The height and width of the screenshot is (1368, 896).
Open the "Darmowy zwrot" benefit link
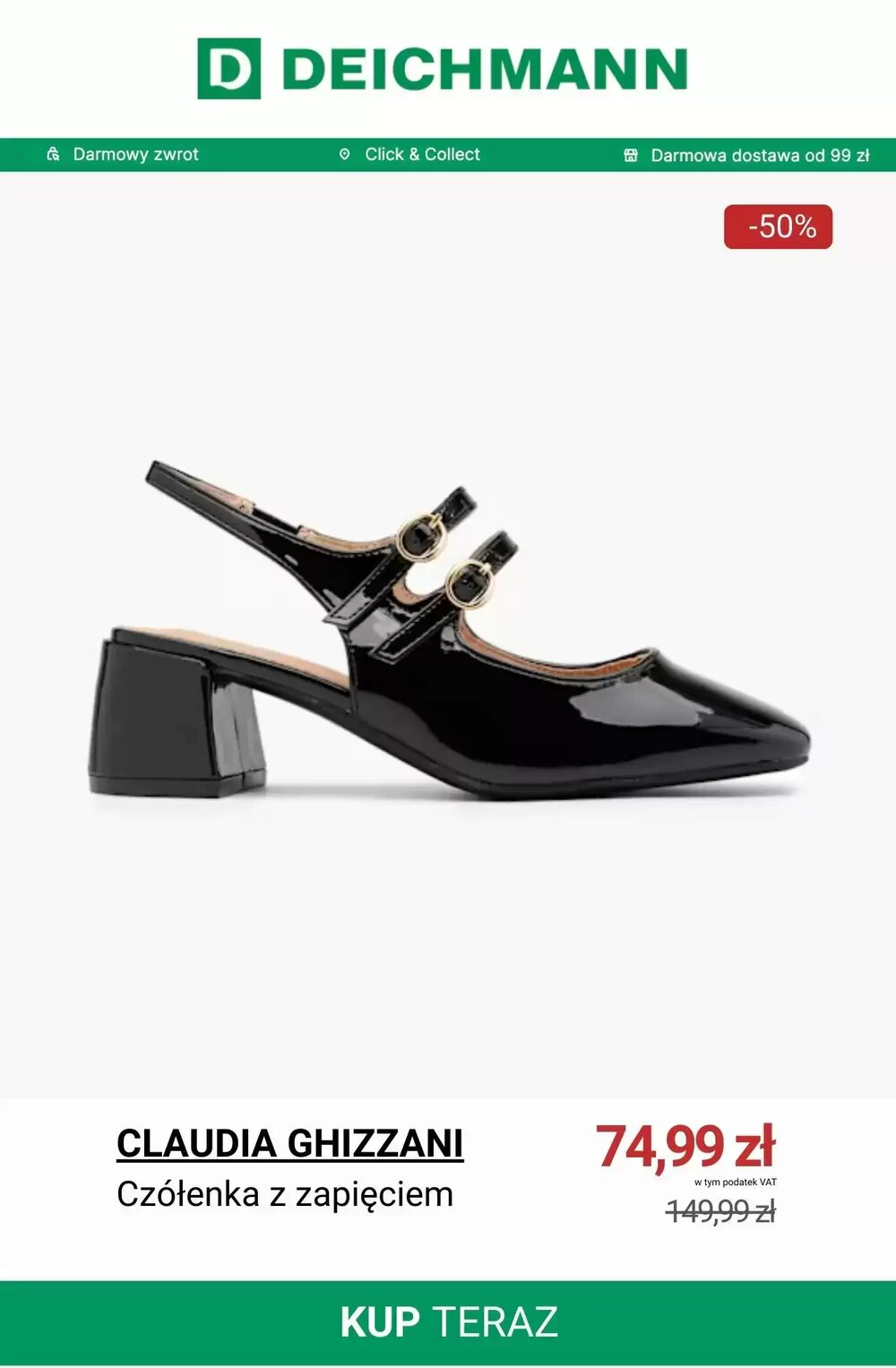tap(136, 154)
